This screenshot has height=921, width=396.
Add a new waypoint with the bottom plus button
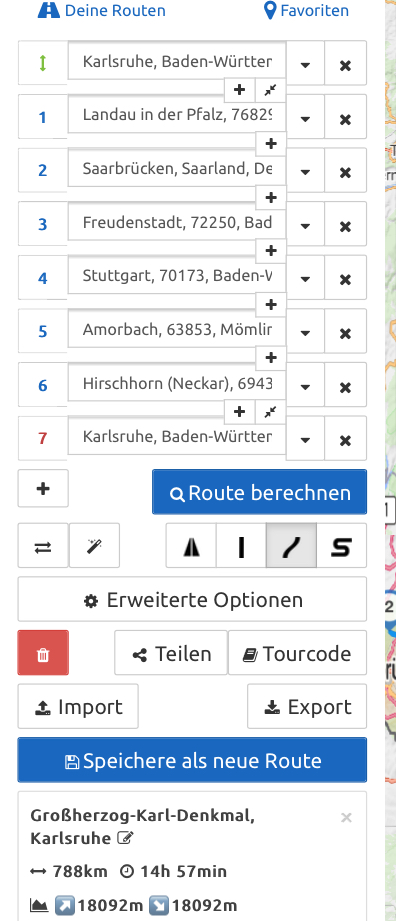pos(43,488)
